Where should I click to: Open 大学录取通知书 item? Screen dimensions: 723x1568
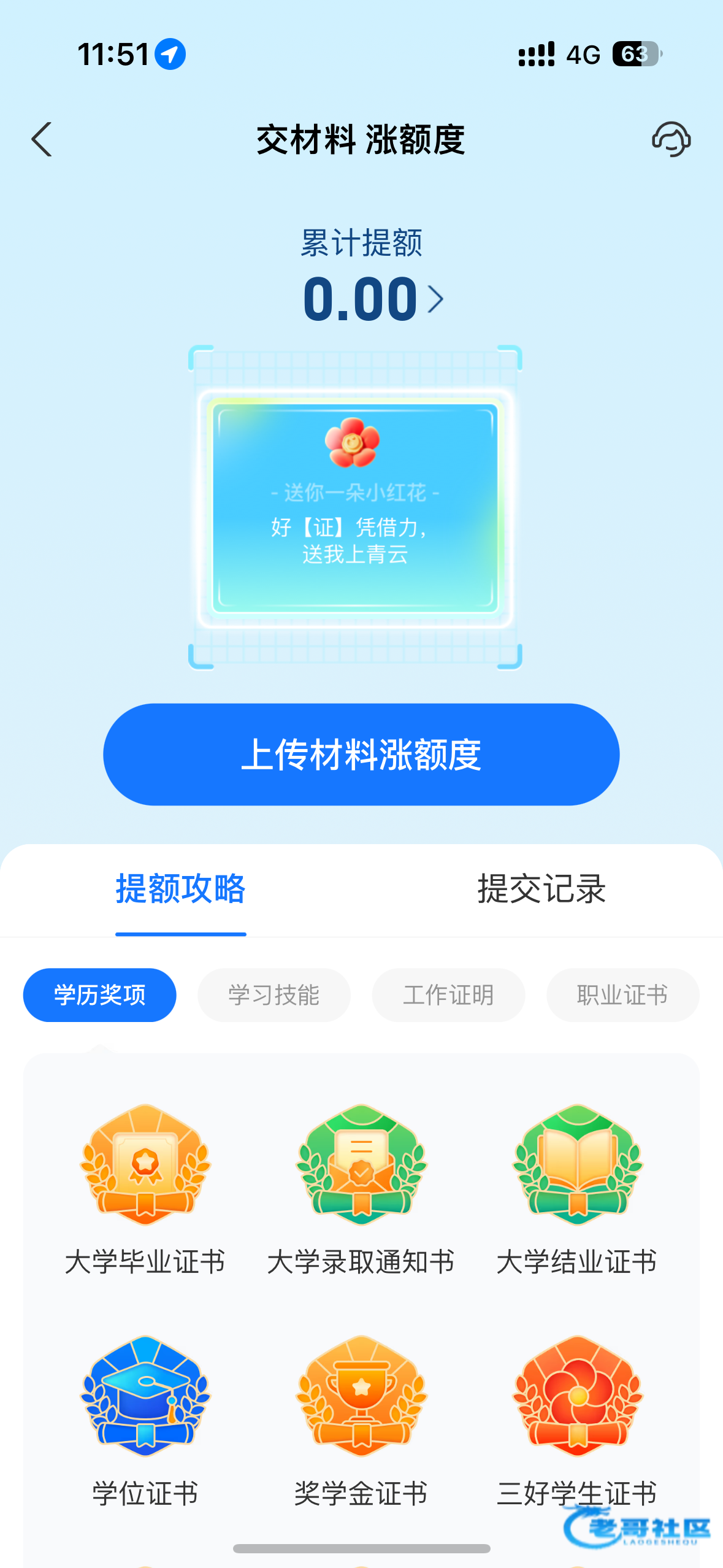click(x=361, y=1189)
